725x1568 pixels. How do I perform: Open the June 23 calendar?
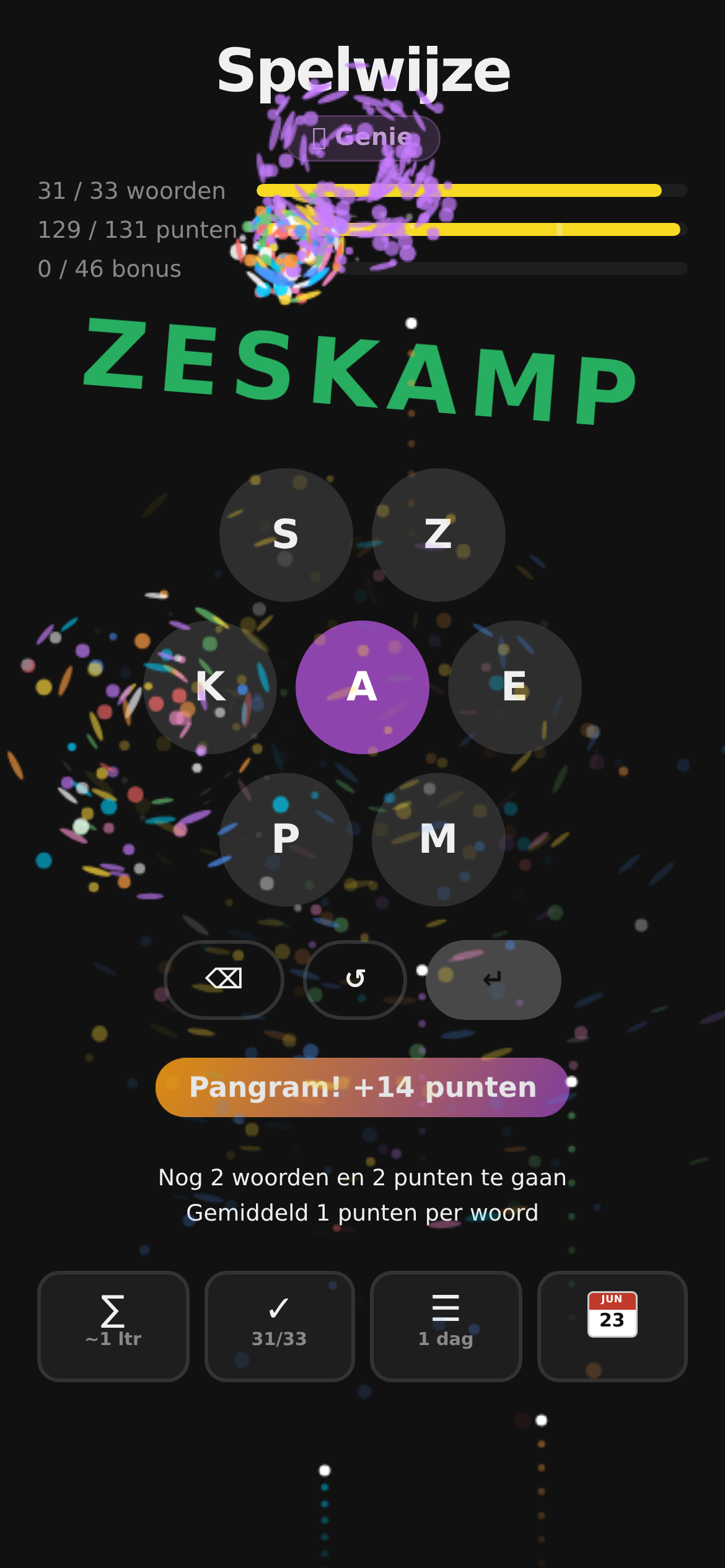[x=612, y=1326]
